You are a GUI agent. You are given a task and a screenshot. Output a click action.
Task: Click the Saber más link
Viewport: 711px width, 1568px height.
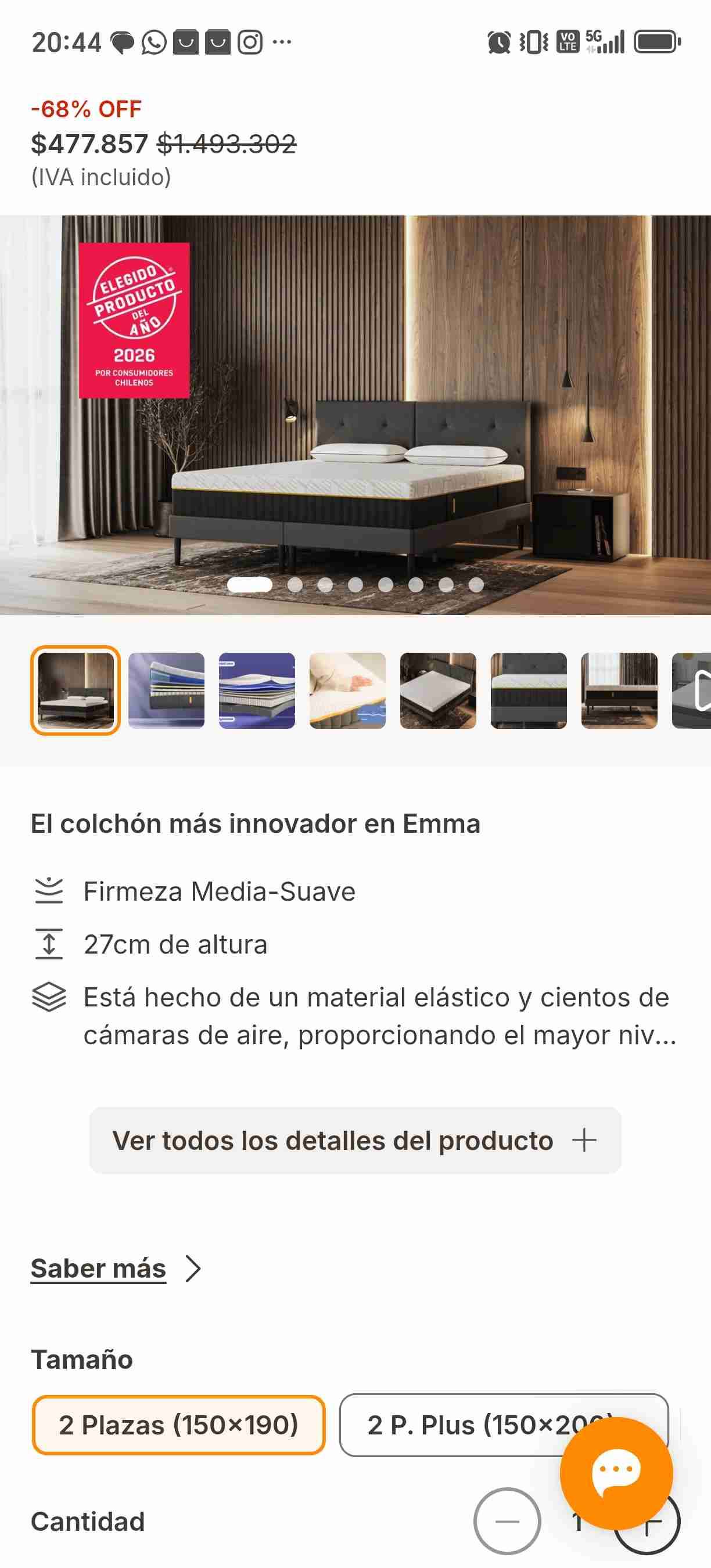pos(98,1268)
